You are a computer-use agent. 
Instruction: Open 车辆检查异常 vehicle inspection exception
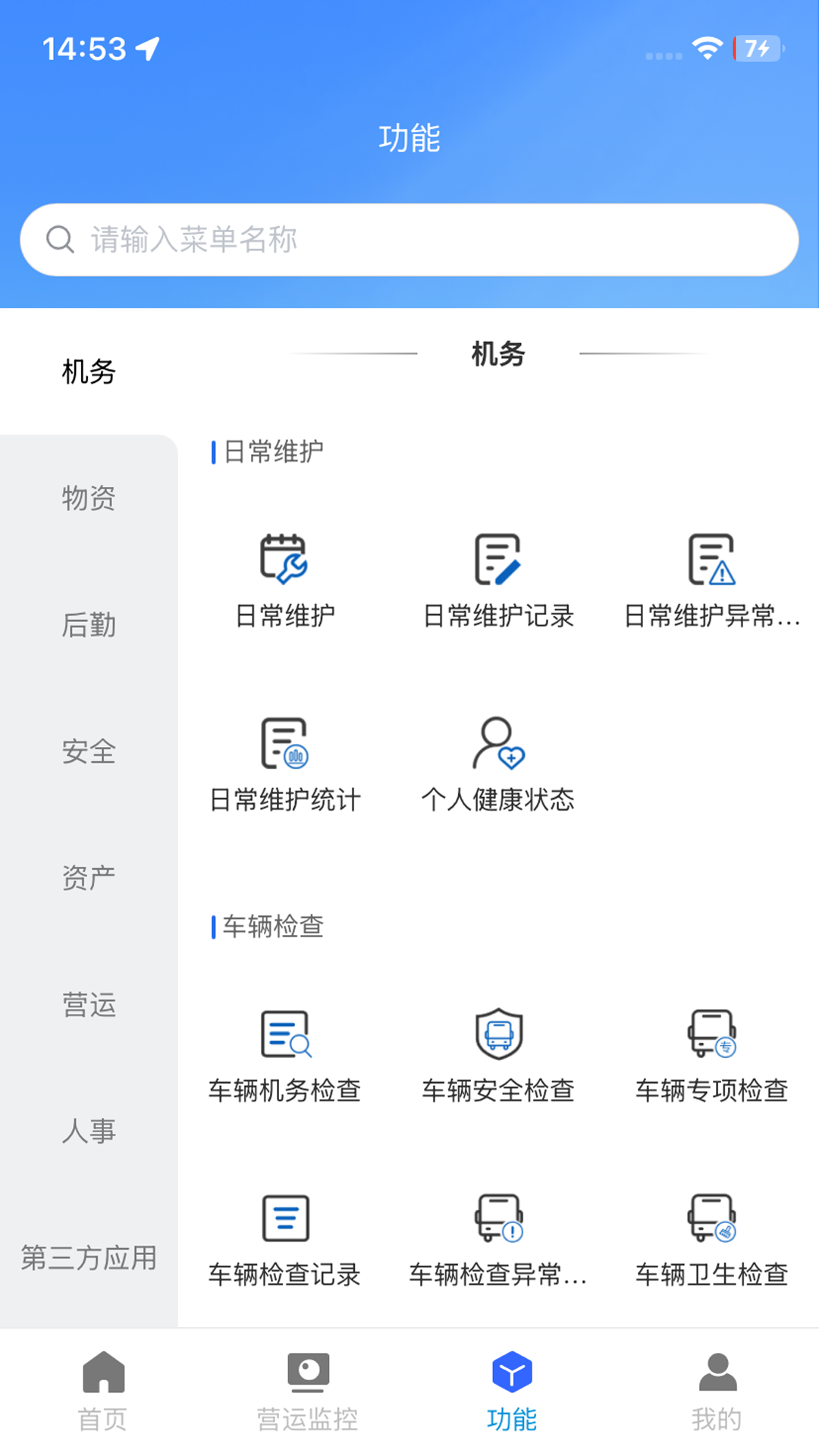(498, 1236)
